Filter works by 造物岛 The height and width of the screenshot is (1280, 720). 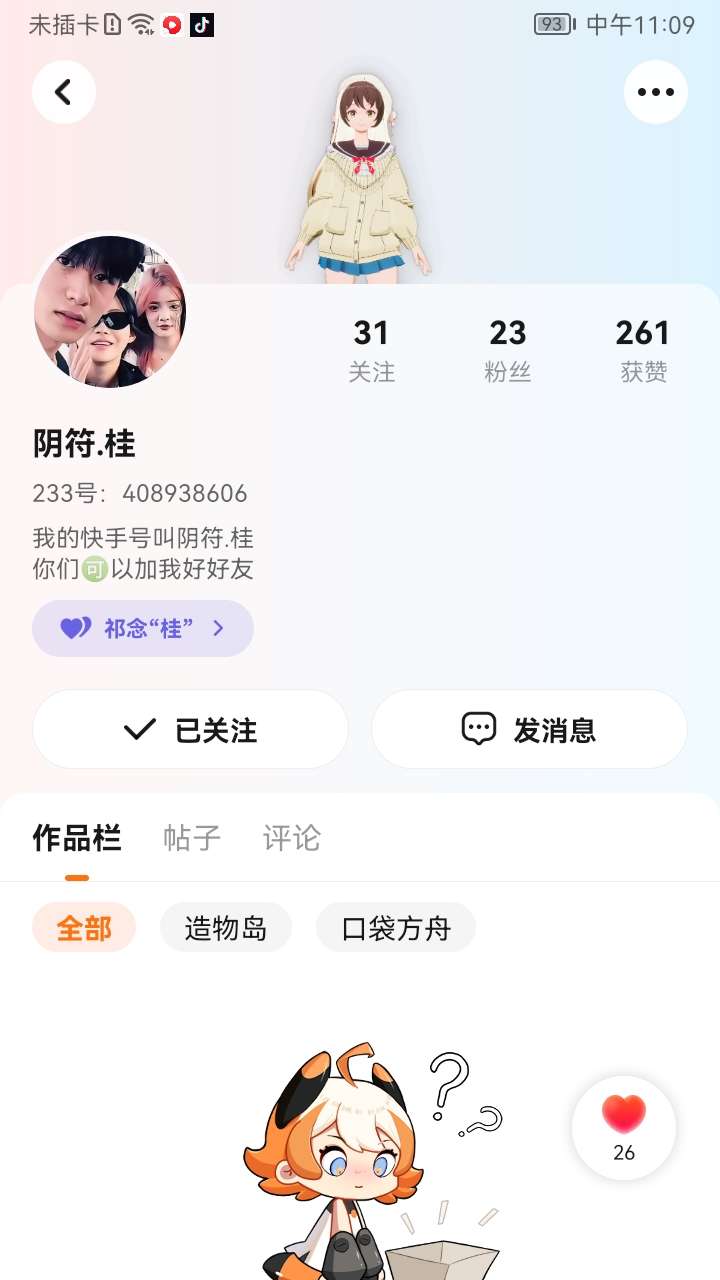(x=226, y=928)
